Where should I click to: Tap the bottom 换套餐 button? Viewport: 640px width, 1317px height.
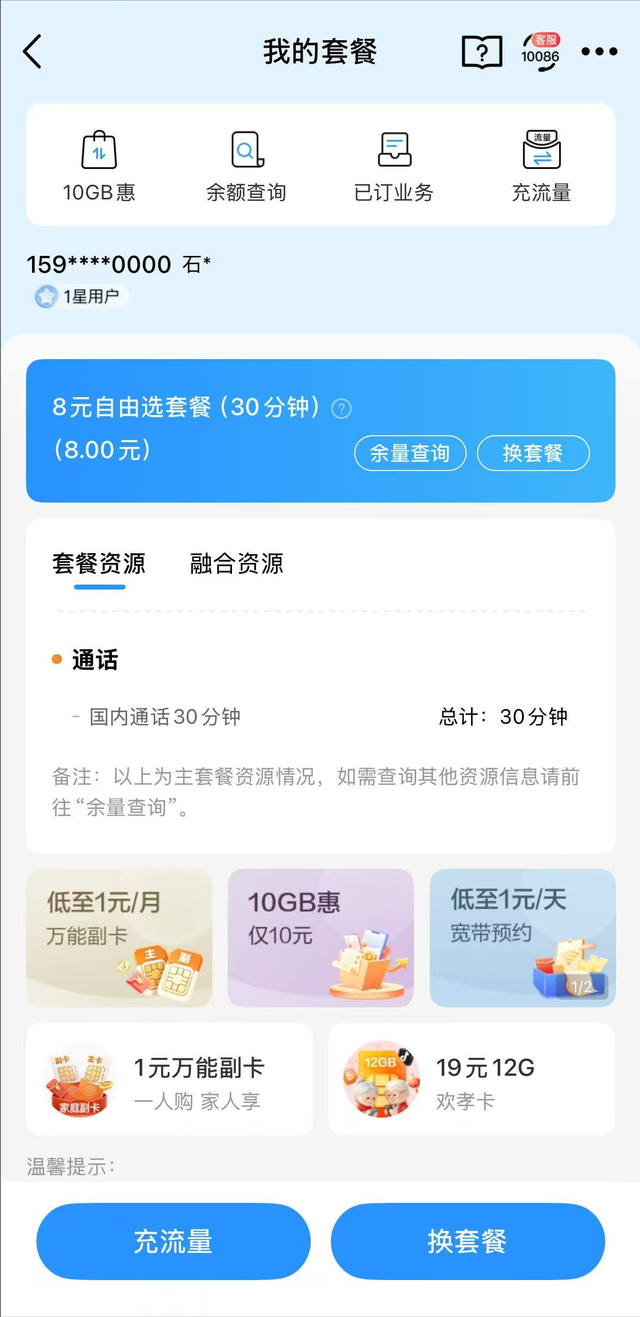(x=467, y=1241)
